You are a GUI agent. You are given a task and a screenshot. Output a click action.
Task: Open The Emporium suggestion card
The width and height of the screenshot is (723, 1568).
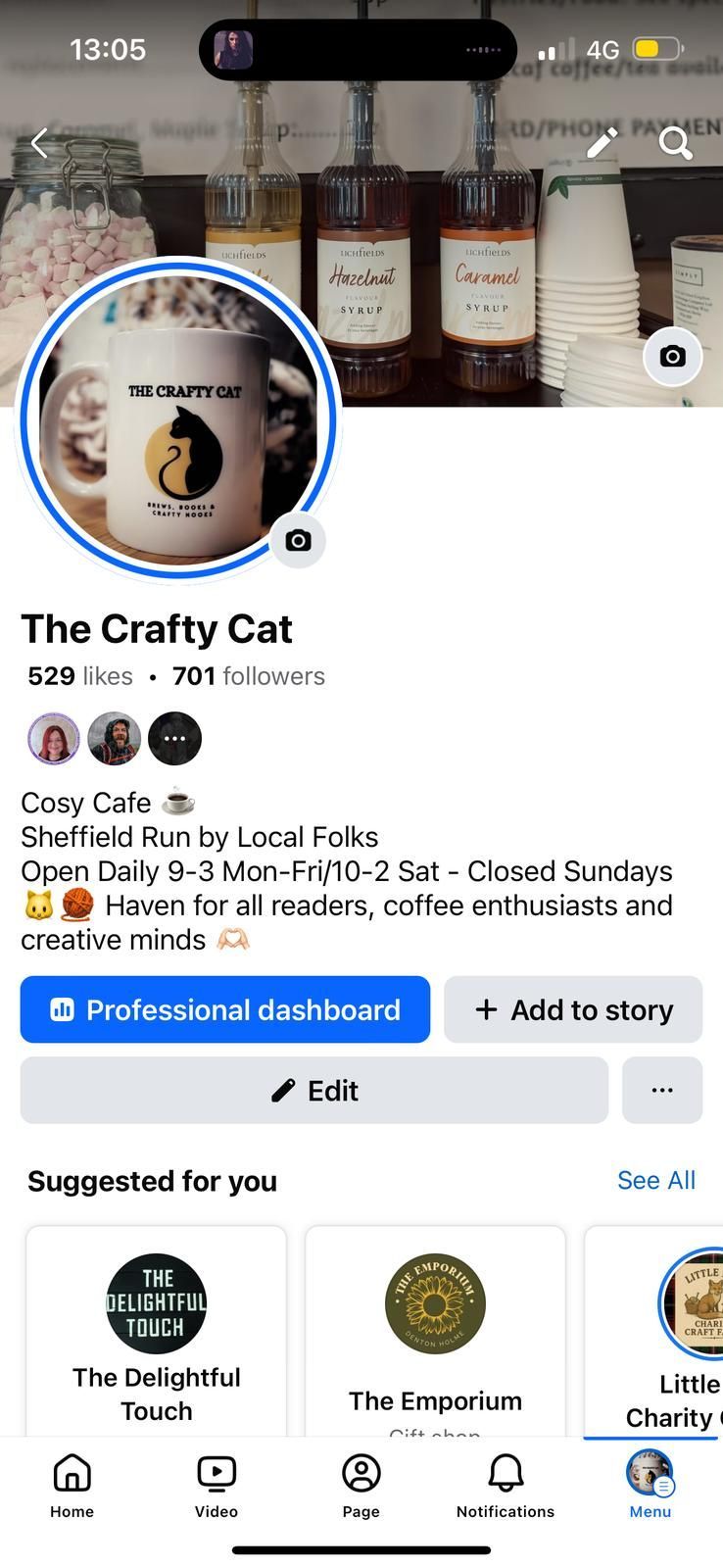pos(435,1333)
